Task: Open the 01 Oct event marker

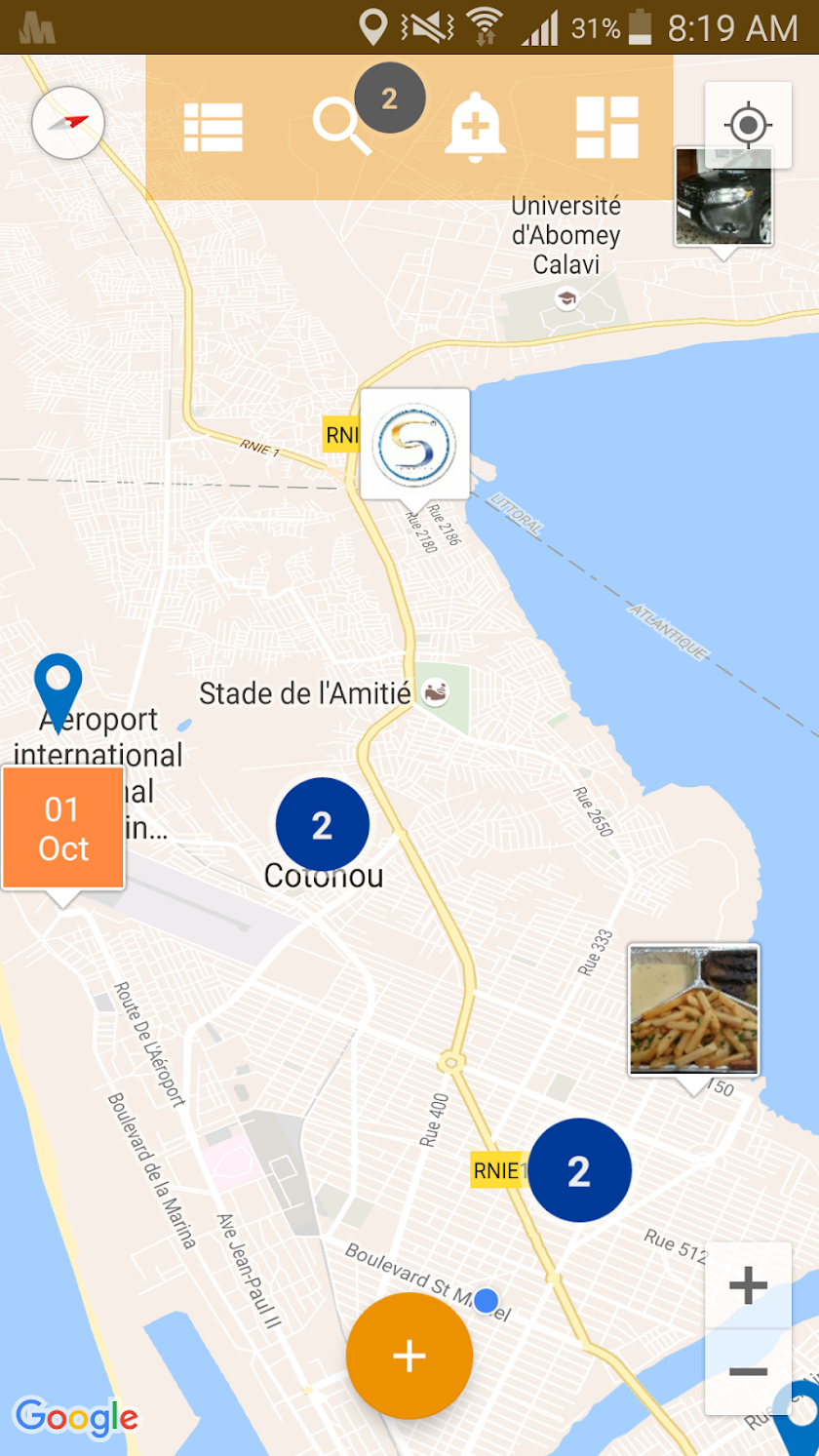Action: coord(63,828)
